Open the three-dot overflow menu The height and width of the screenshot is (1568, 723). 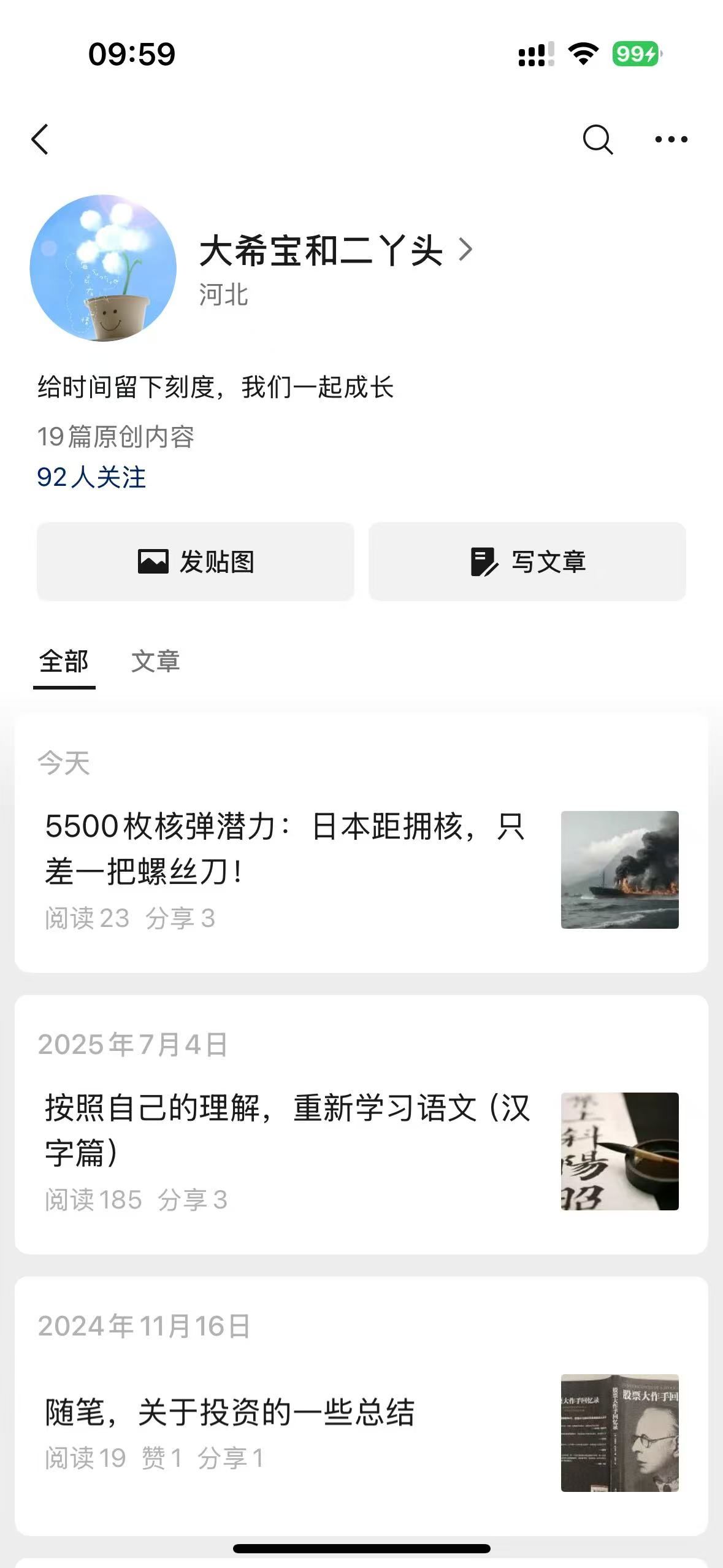pos(671,139)
